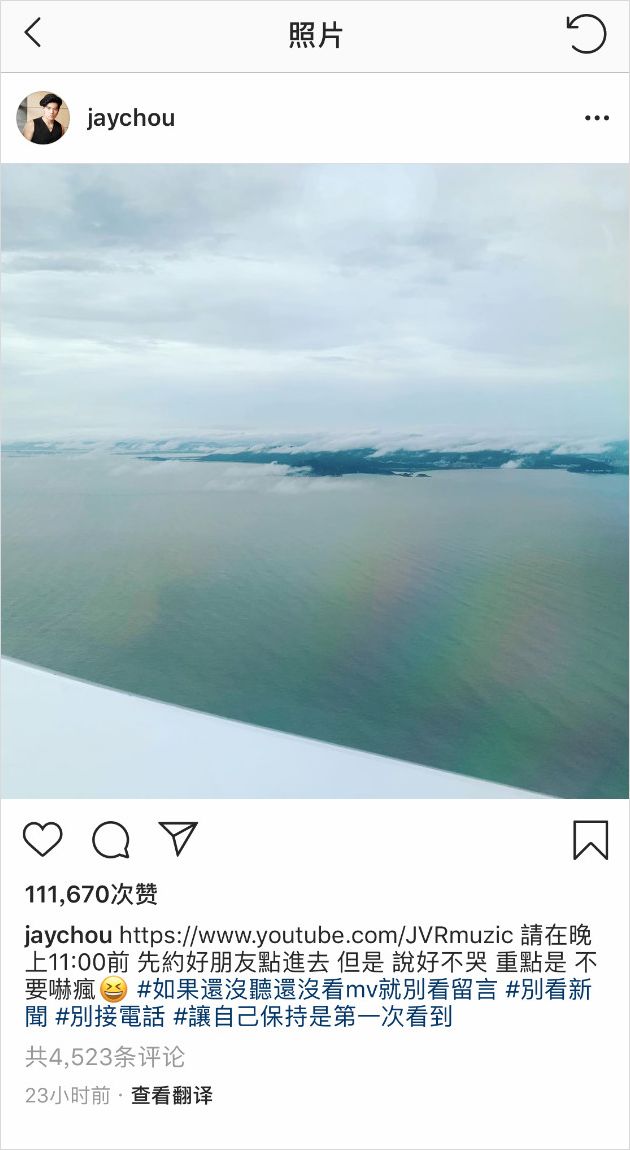Open the jaychou username in the post header
Image resolution: width=630 pixels, height=1150 pixels.
131,118
